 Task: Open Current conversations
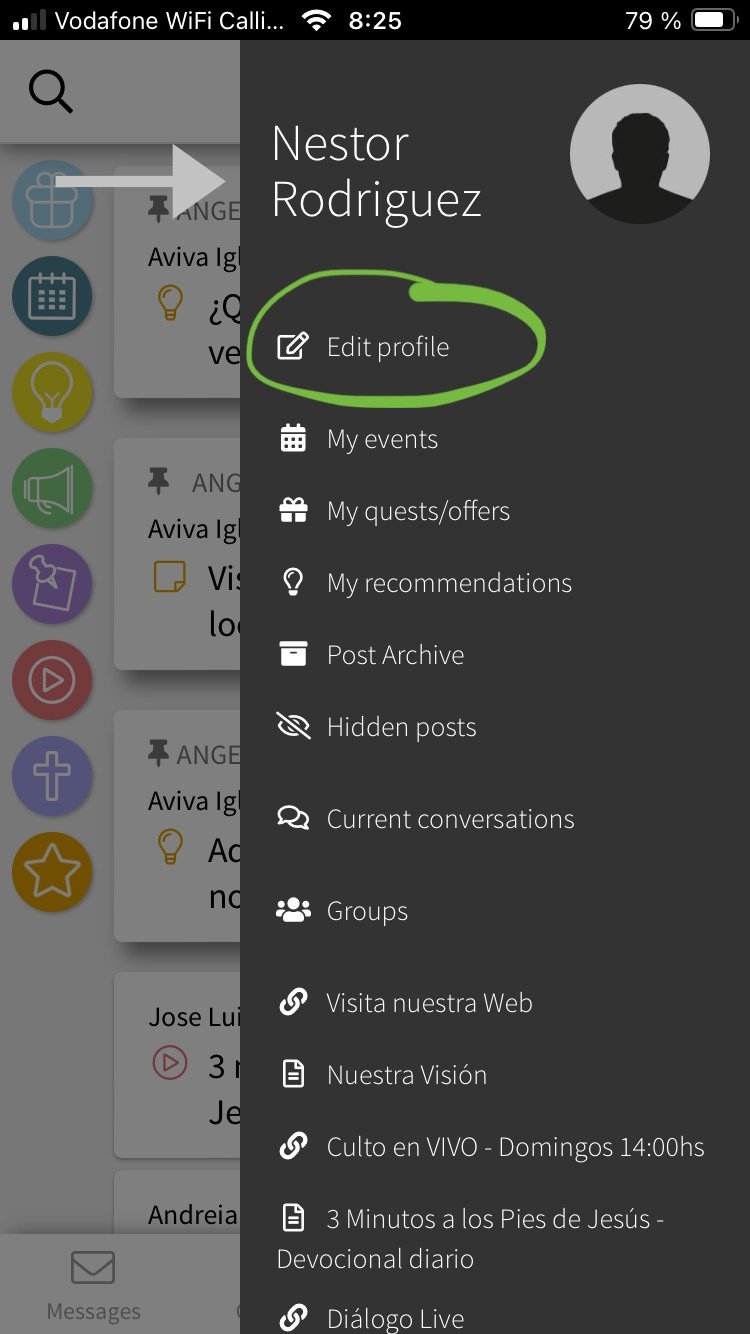425,819
